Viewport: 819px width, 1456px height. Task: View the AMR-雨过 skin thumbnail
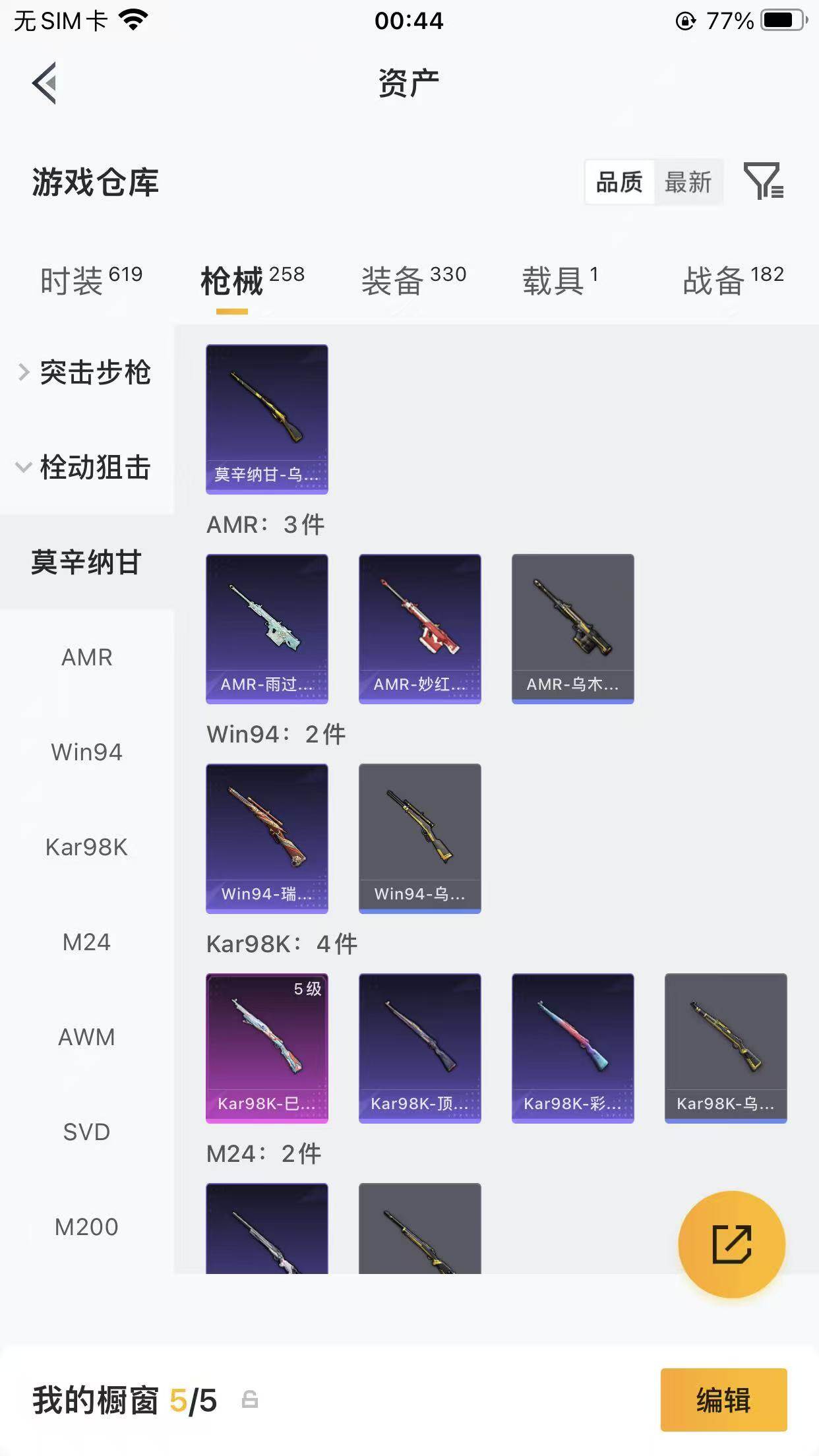(x=266, y=630)
